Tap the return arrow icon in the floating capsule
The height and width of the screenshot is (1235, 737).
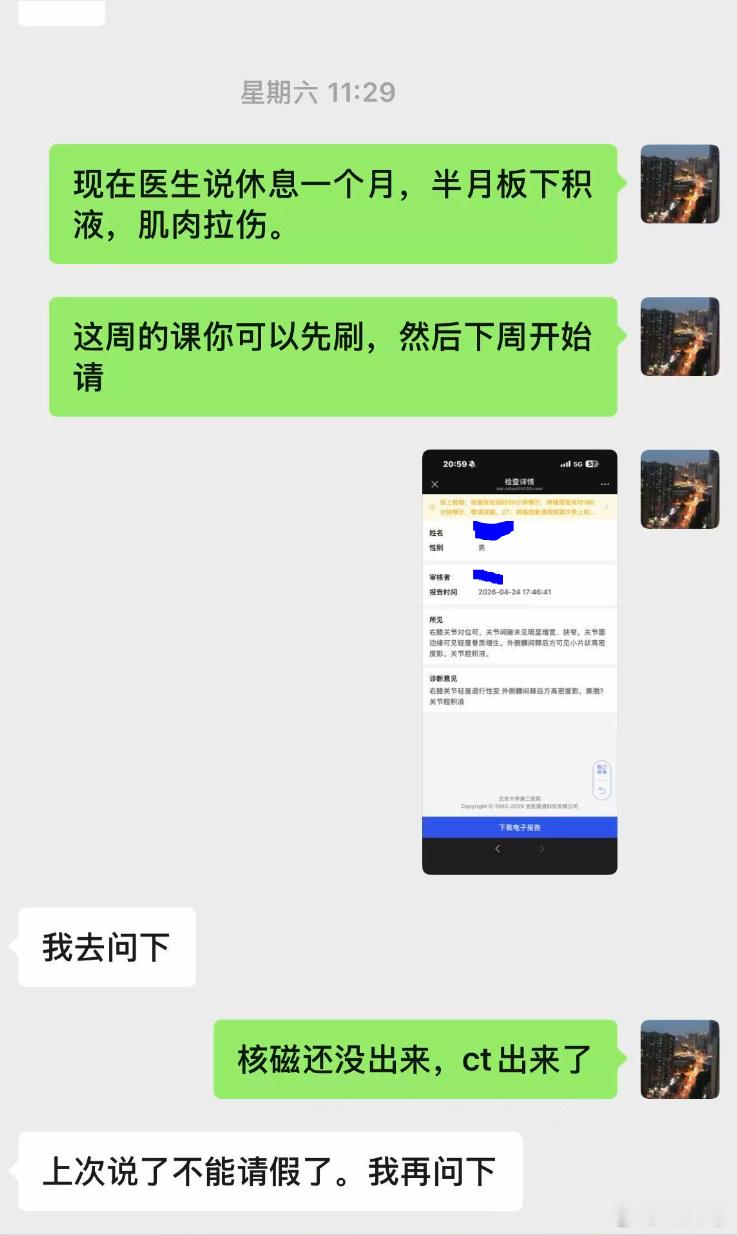tap(601, 789)
